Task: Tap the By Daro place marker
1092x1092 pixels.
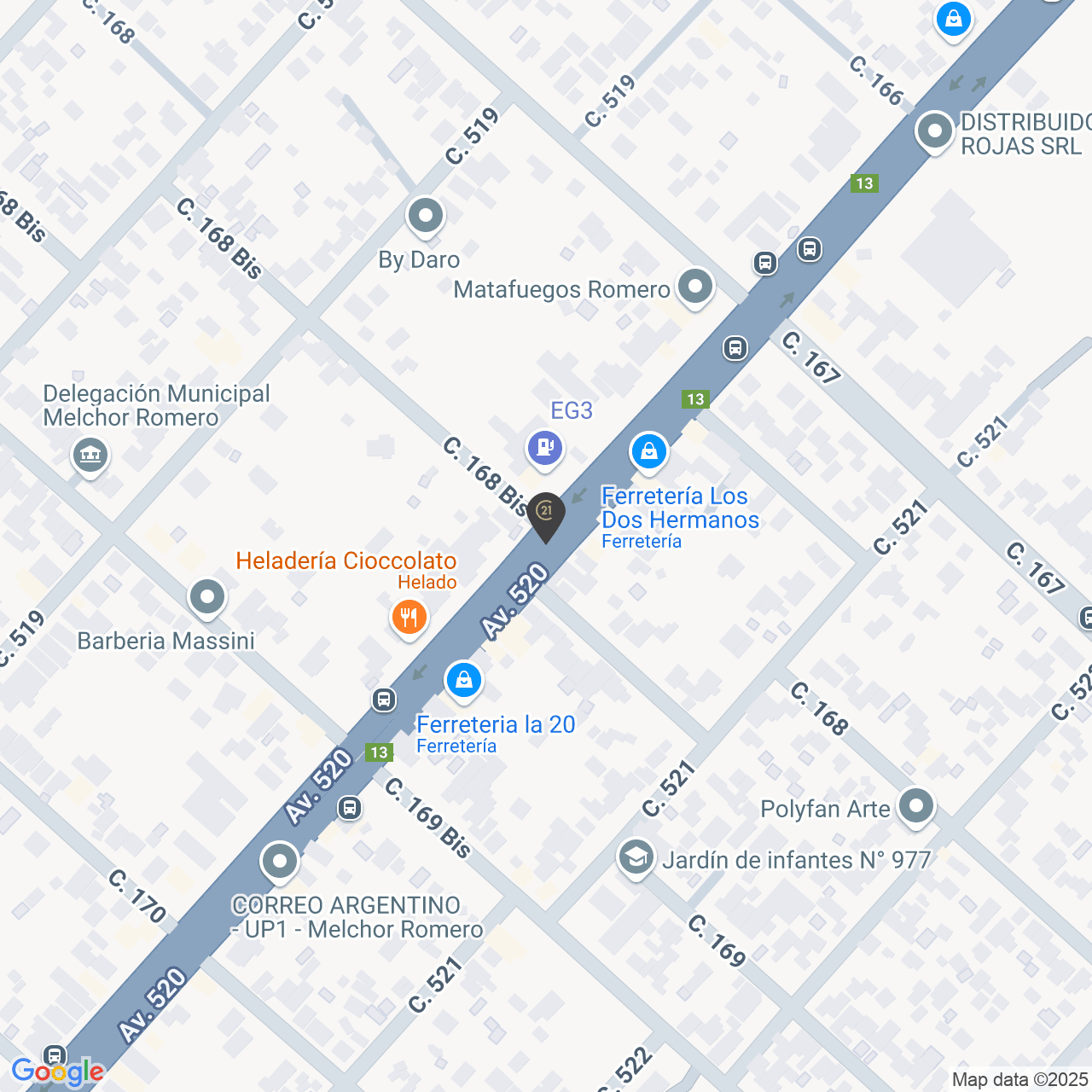Action: coord(425,217)
